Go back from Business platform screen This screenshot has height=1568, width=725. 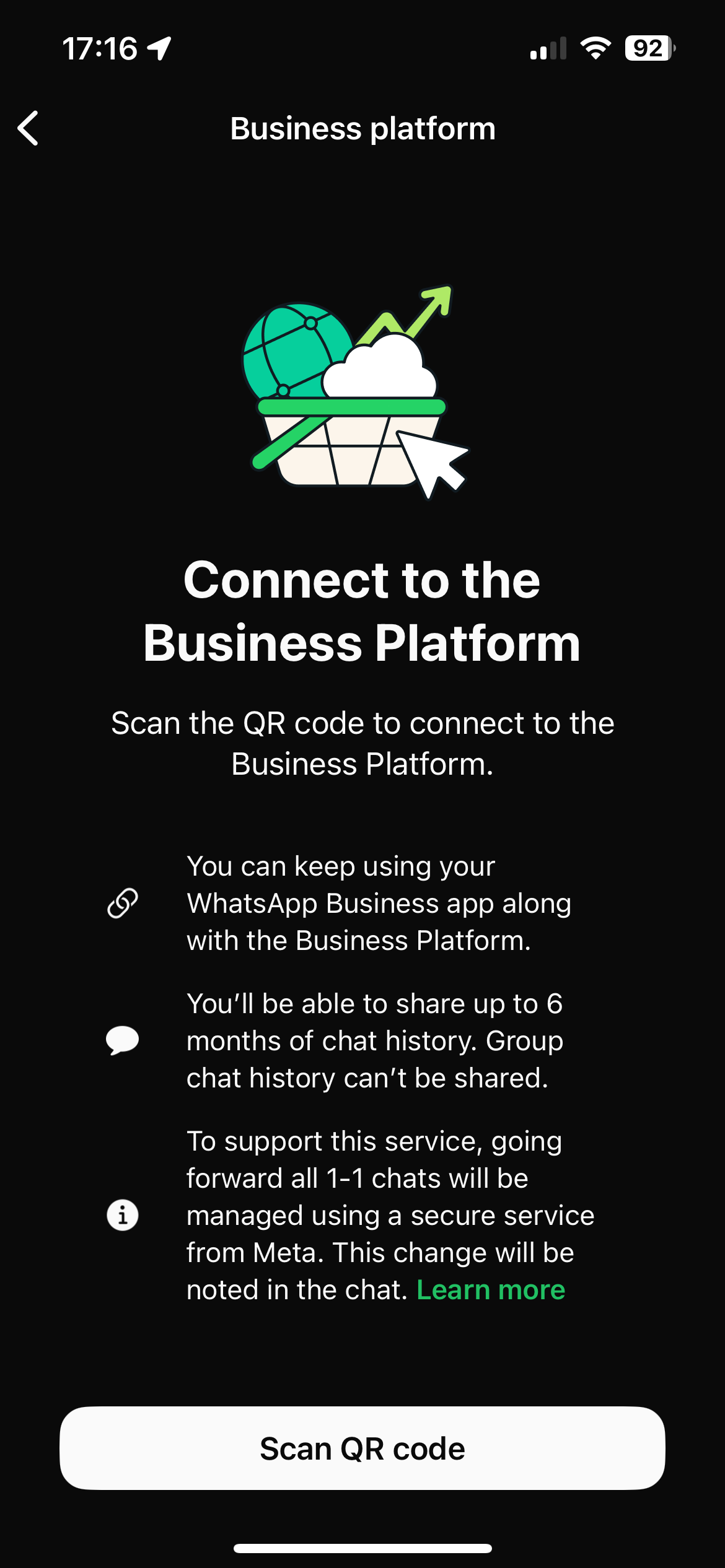[x=29, y=128]
